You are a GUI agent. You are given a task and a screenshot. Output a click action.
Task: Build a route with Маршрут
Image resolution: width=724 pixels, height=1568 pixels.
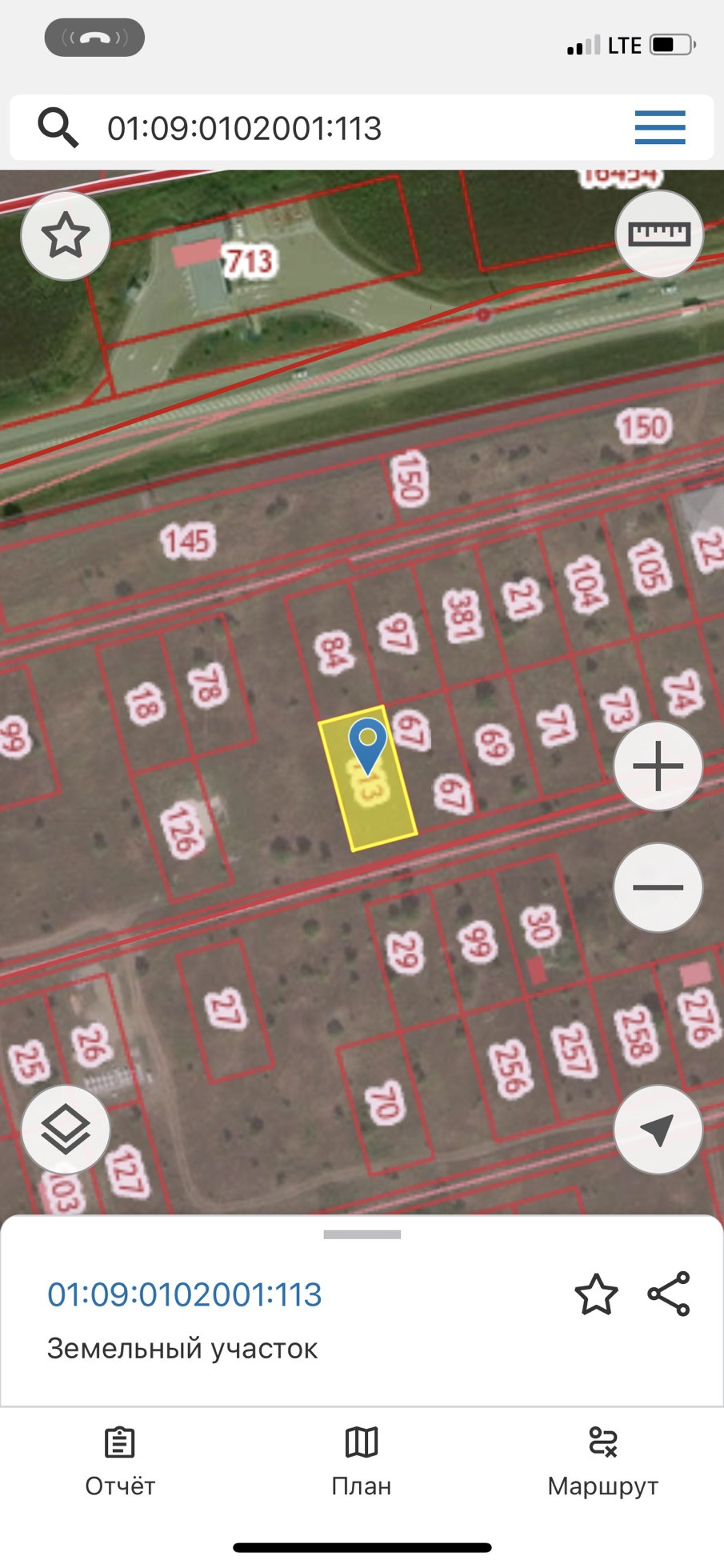602,1462
